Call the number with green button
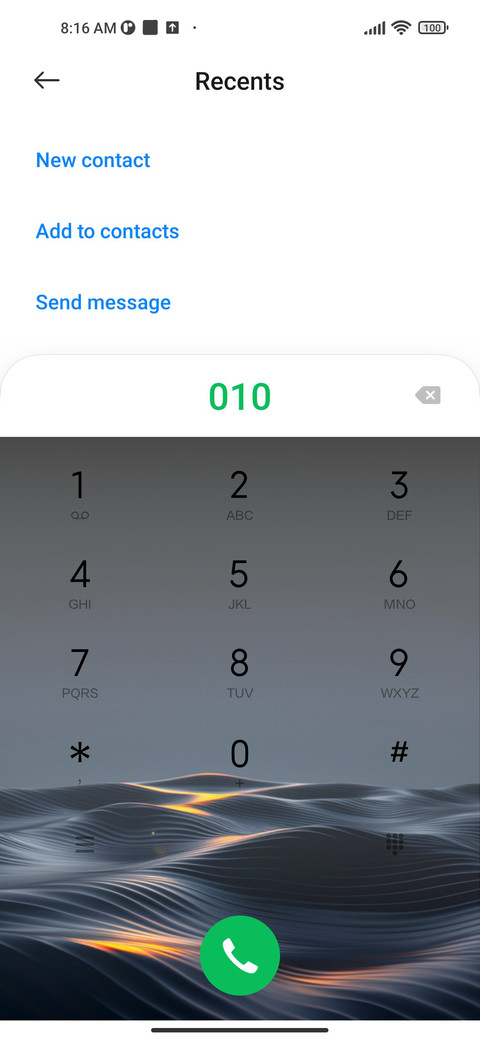 [x=240, y=956]
